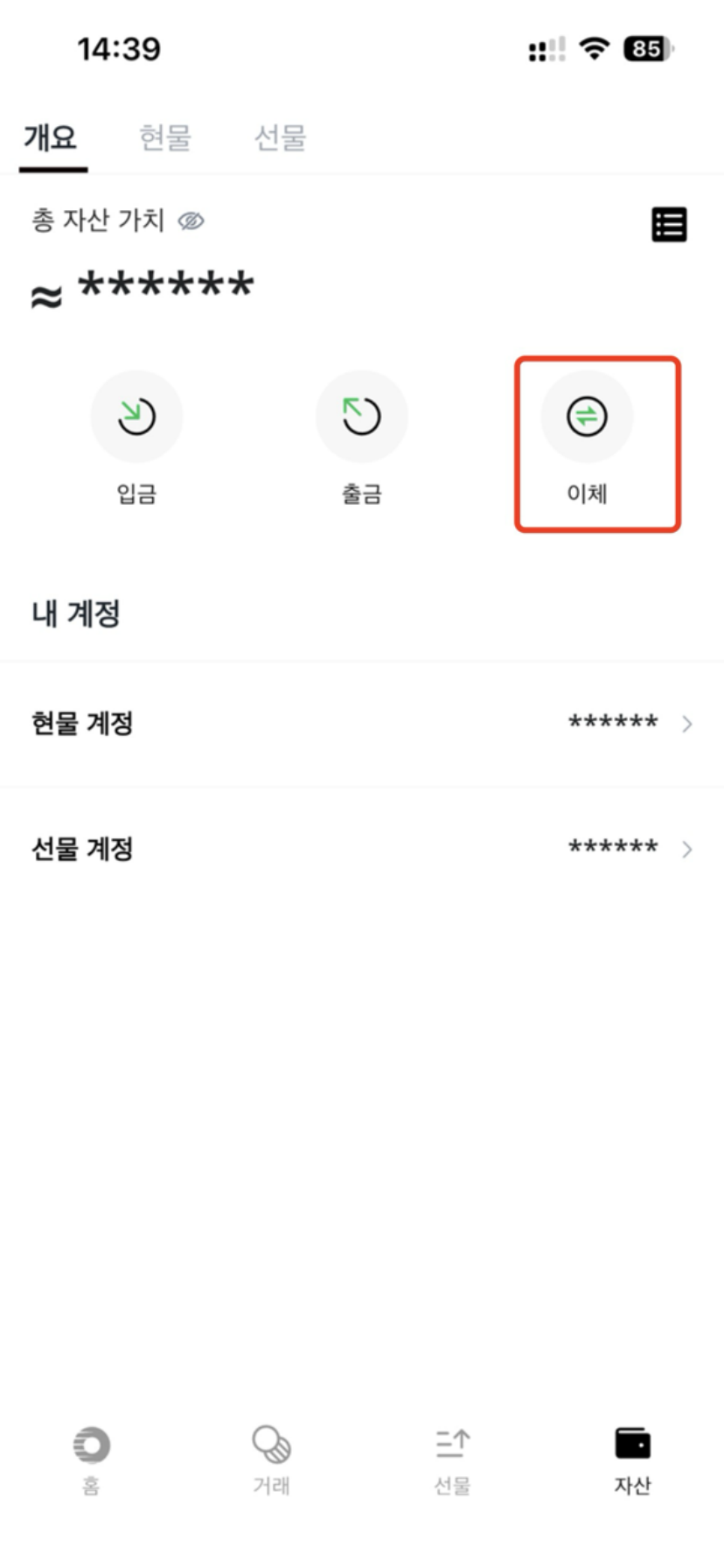This screenshot has height=1568, width=724.
Task: Switch to the 현물 tab
Action: (x=164, y=137)
